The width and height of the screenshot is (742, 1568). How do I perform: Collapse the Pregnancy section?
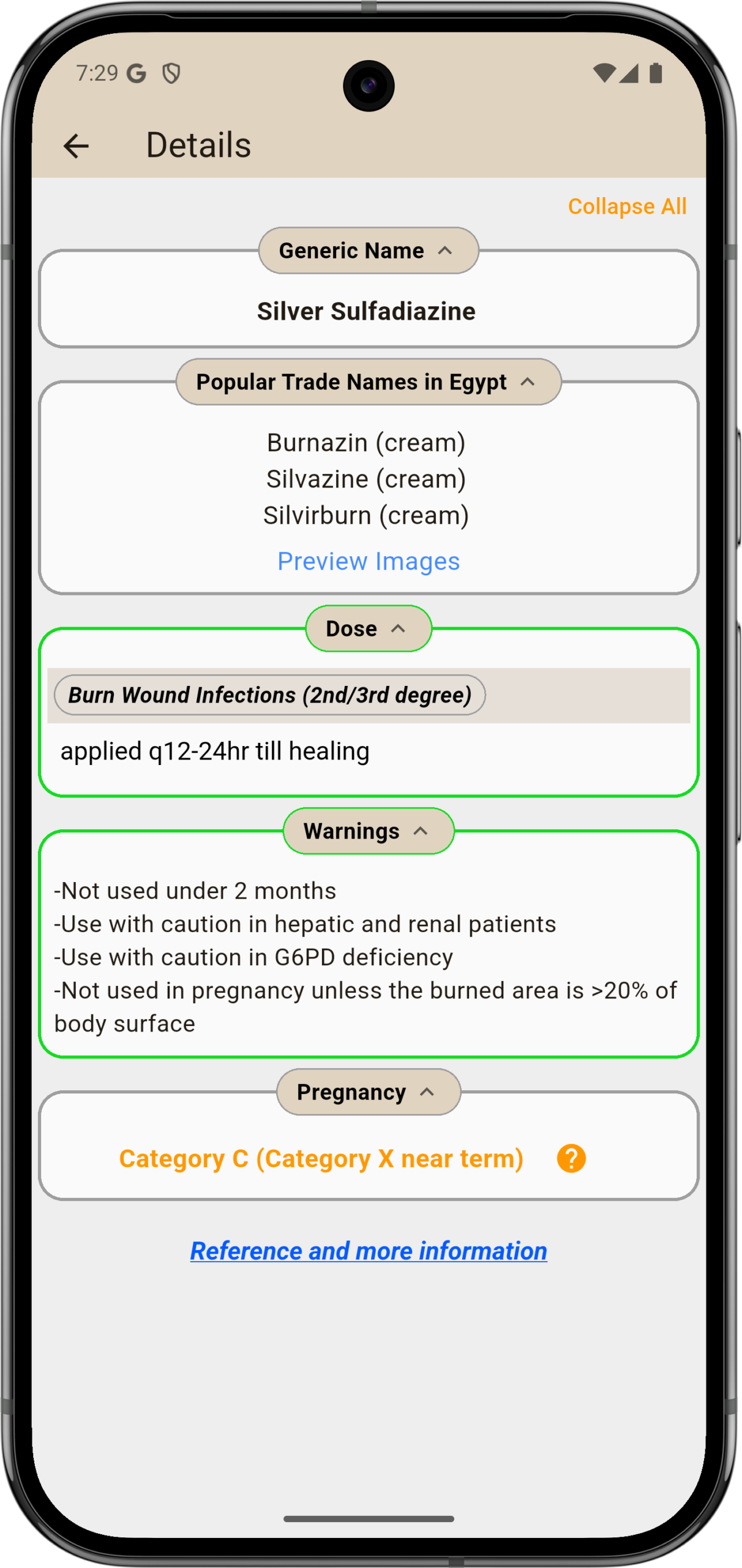tap(368, 1092)
